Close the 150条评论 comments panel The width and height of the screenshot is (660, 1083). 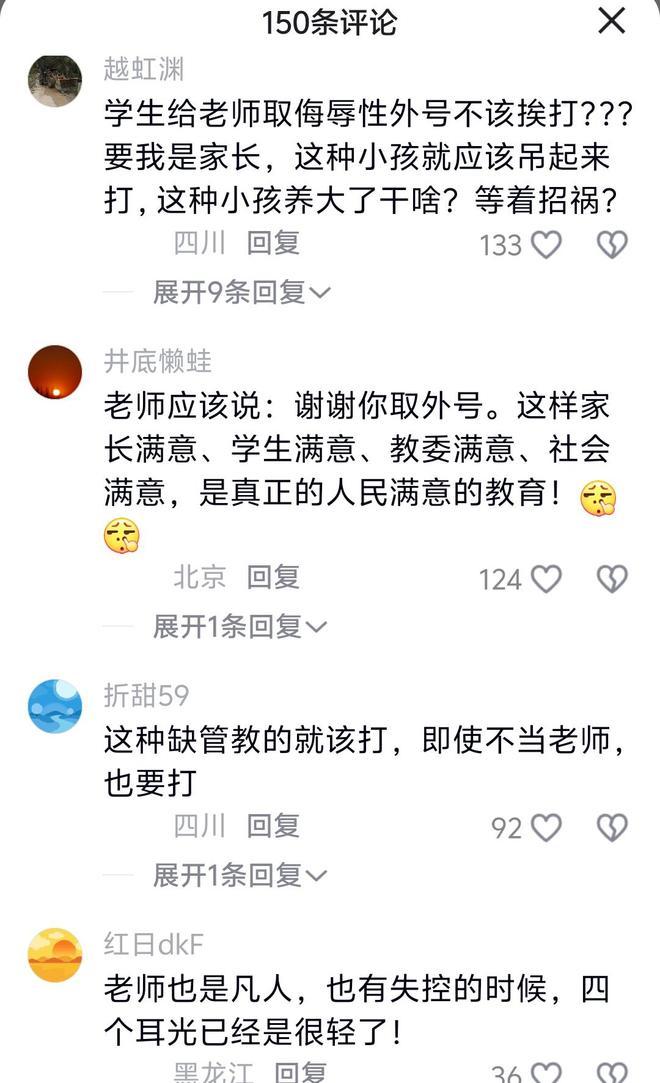point(611,20)
